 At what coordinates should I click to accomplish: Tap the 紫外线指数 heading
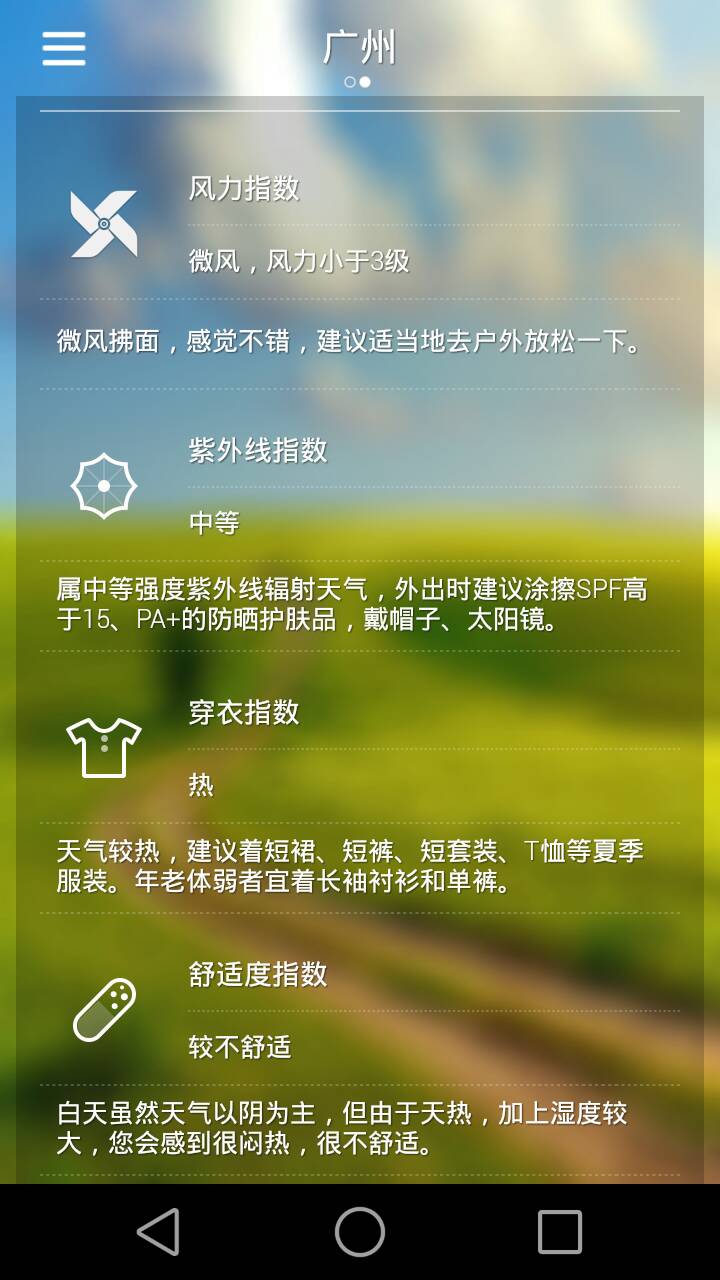coord(256,452)
